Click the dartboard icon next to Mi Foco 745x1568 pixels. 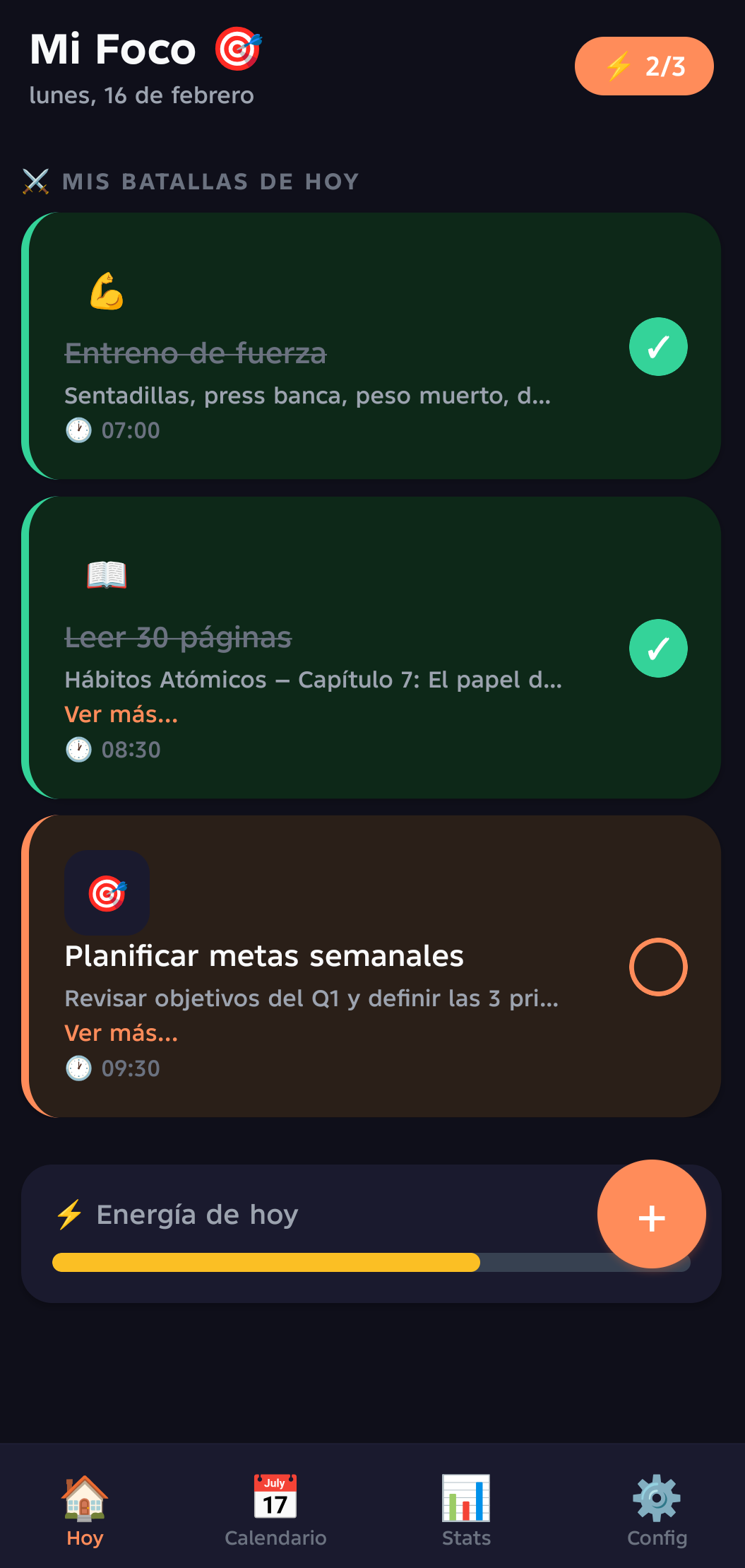[238, 47]
